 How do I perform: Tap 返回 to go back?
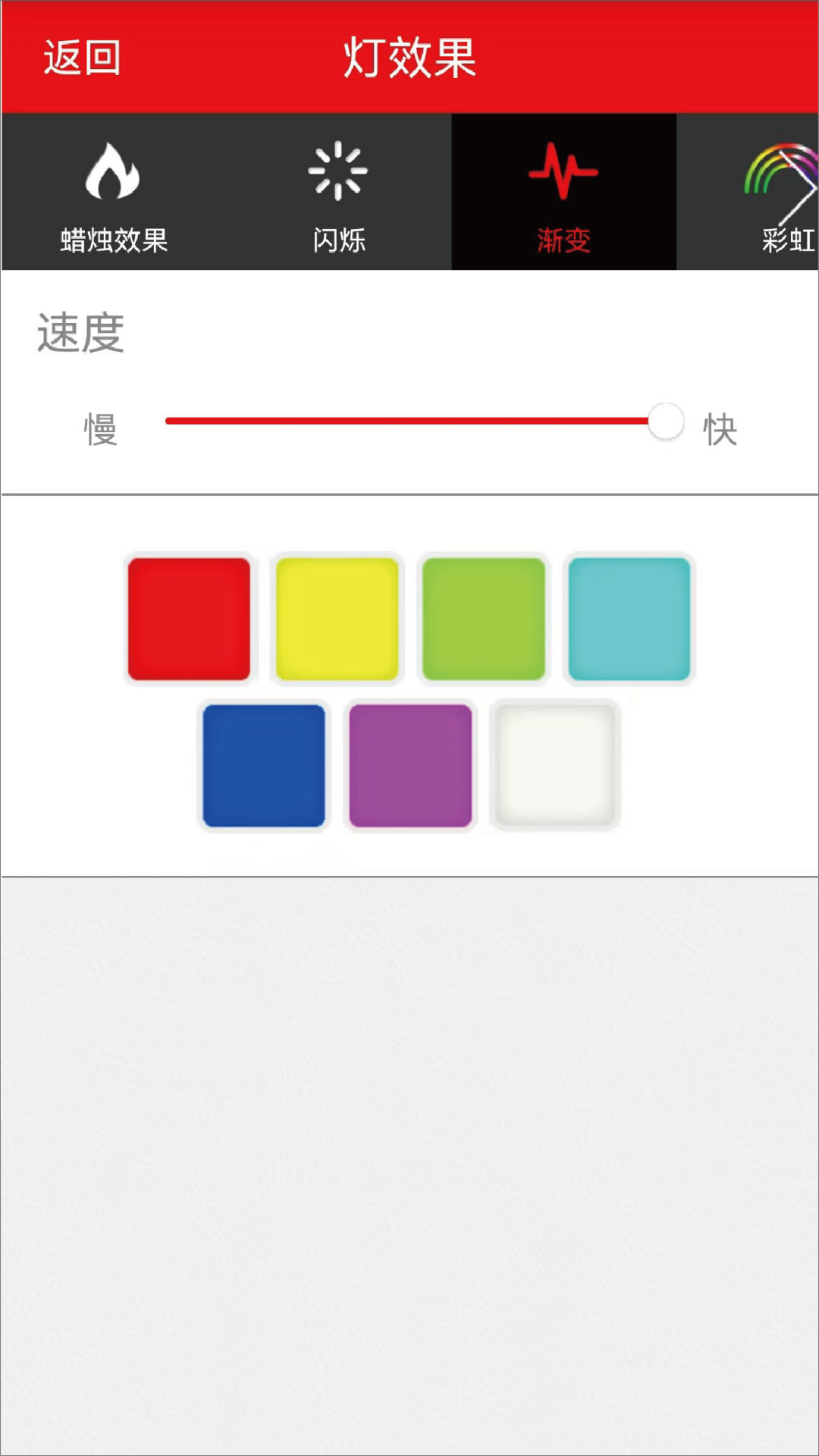pyautogui.click(x=82, y=57)
